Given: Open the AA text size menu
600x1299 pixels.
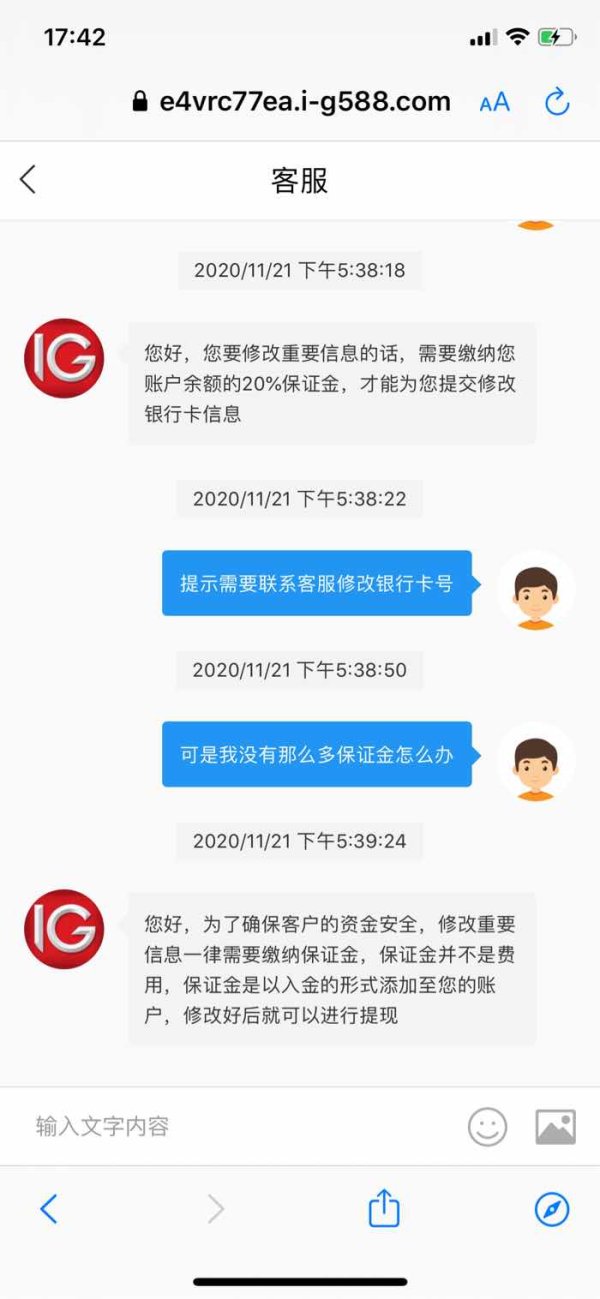Looking at the screenshot, I should pos(494,102).
